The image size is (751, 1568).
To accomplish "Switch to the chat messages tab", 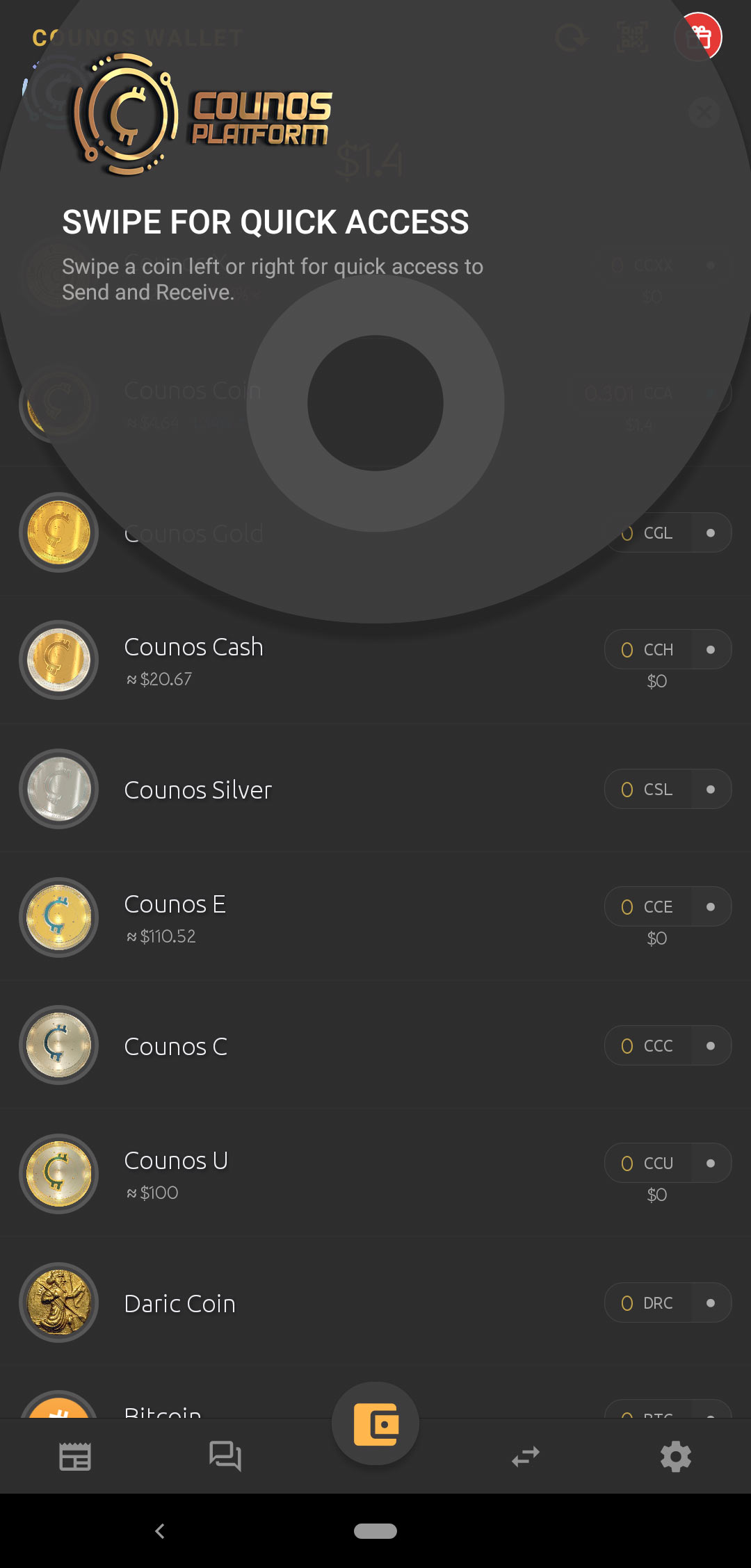I will point(225,1456).
